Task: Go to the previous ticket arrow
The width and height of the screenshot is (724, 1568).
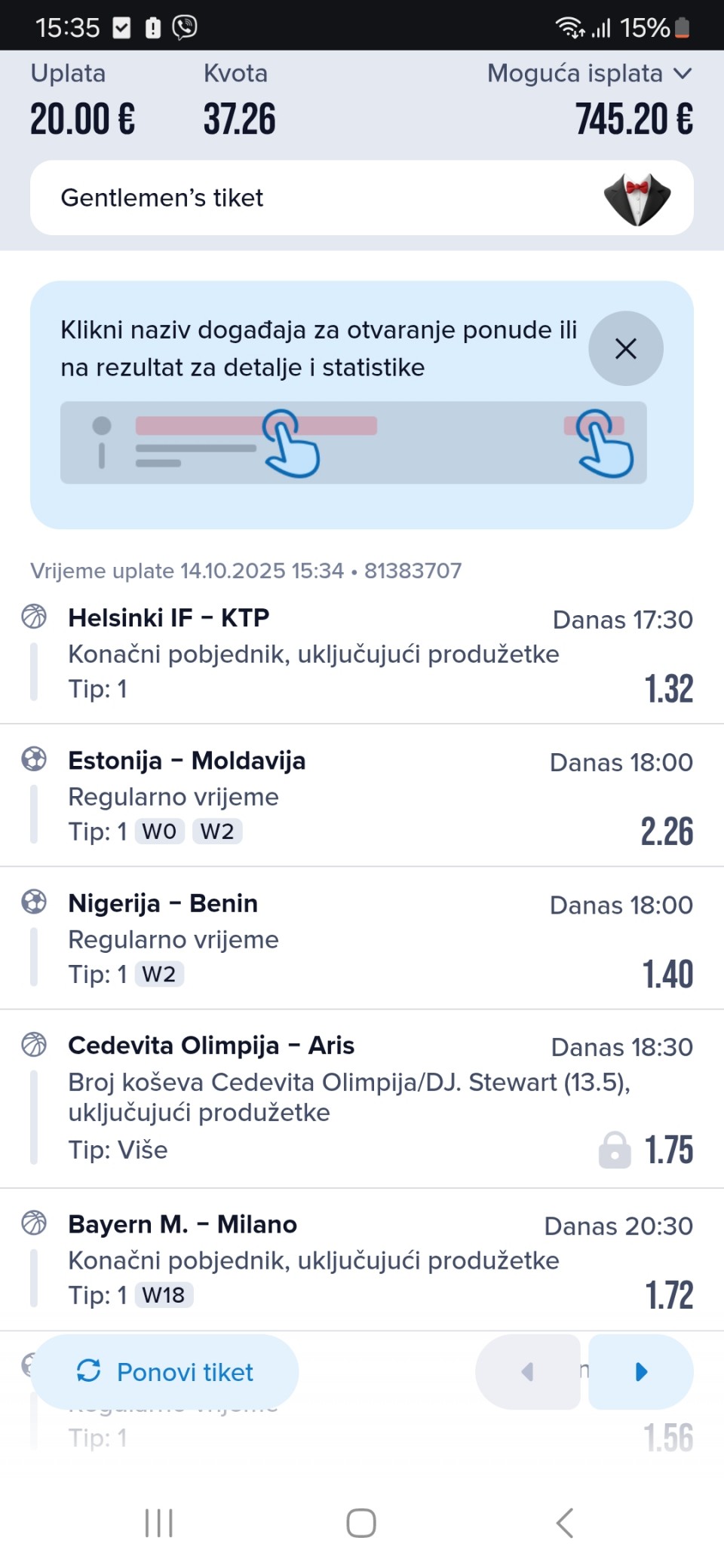Action: coord(528,1372)
